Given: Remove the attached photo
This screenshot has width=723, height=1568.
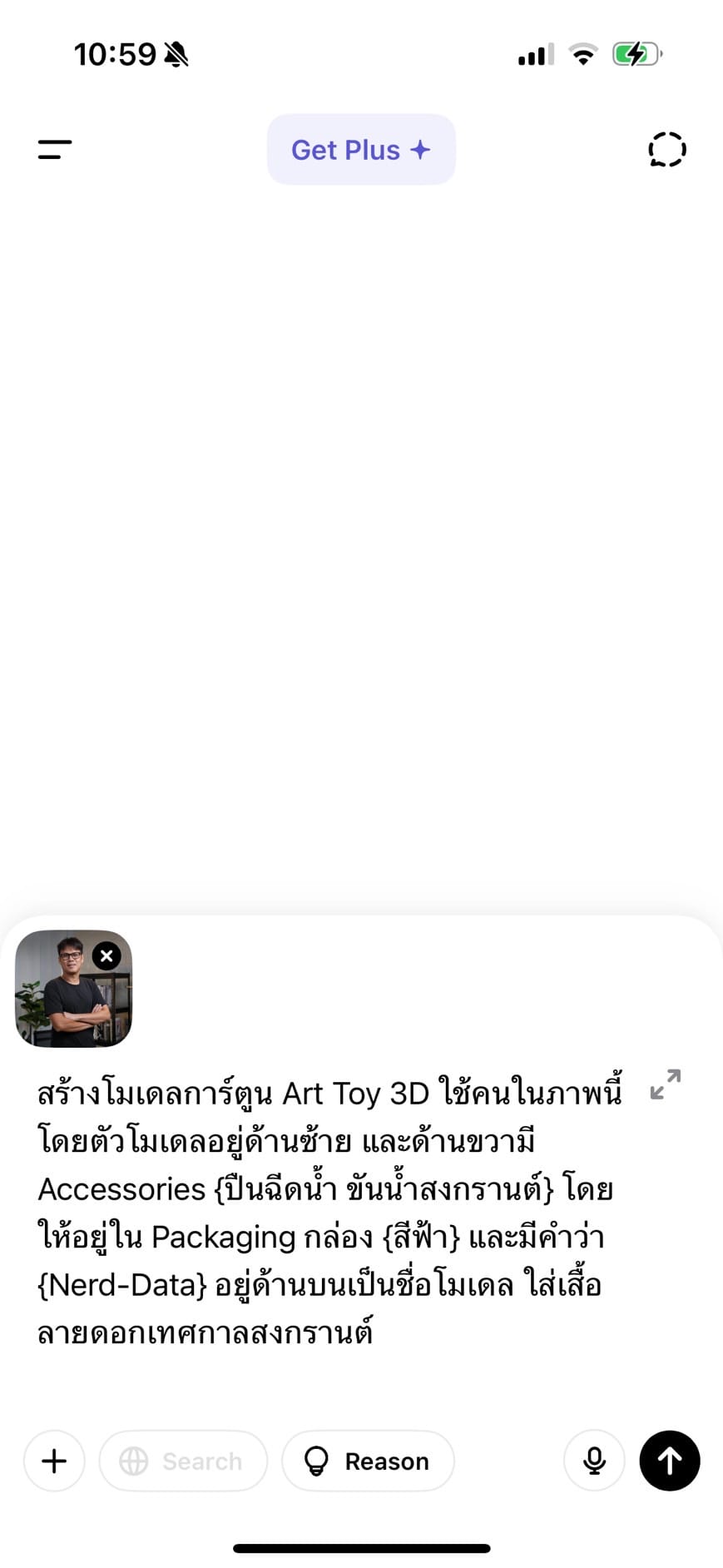Looking at the screenshot, I should click(106, 956).
